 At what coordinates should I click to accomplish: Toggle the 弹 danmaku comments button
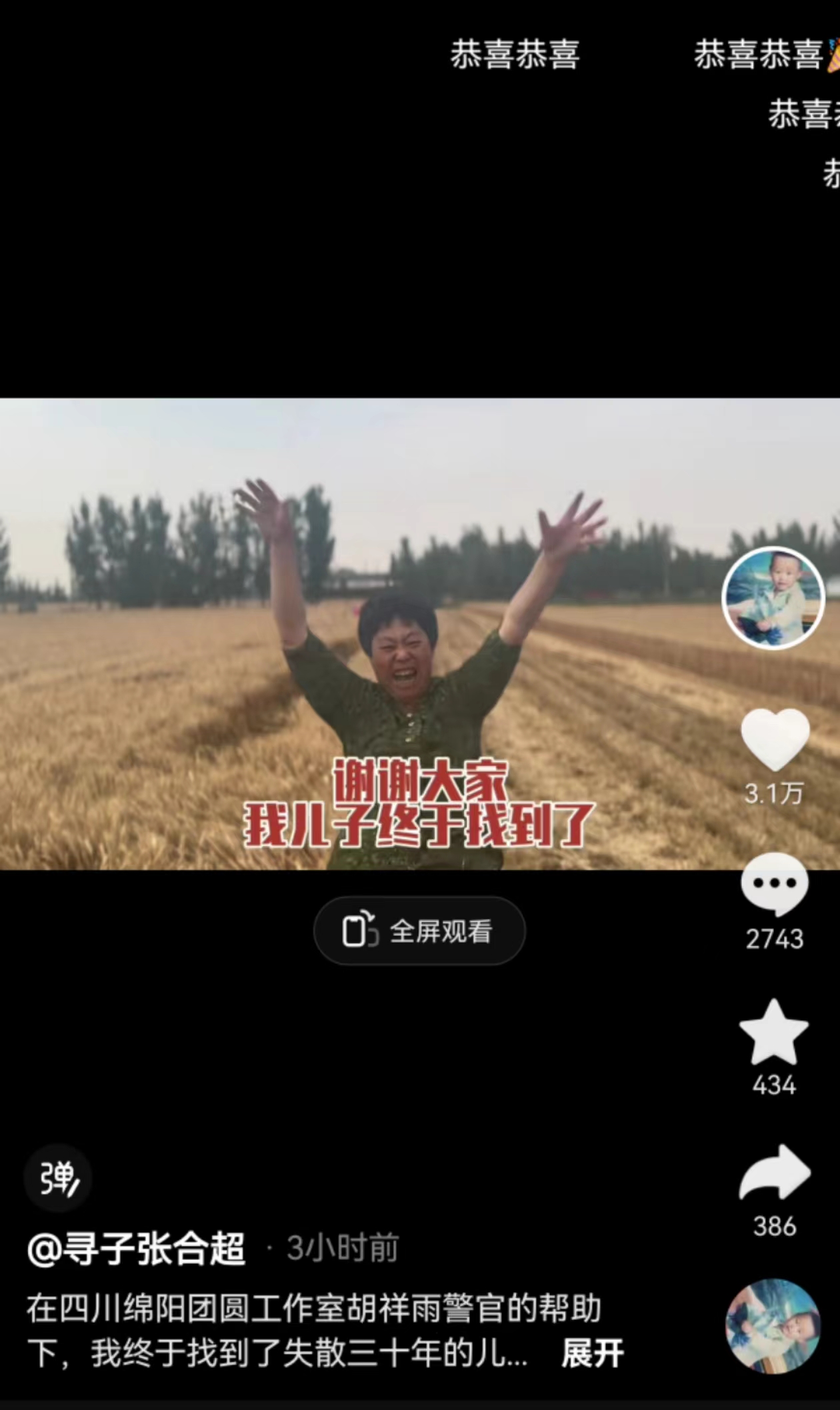tap(58, 1178)
